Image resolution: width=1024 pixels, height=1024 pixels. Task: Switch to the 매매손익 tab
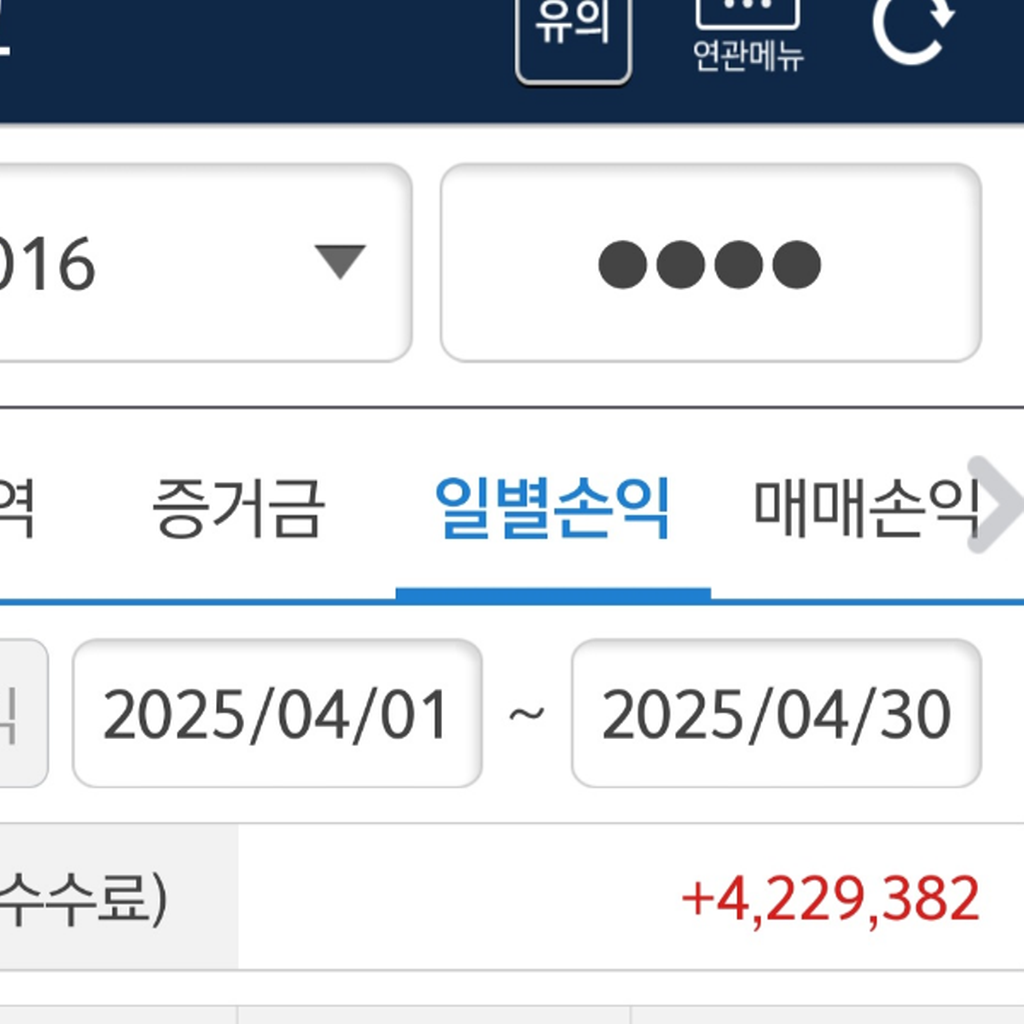(864, 508)
